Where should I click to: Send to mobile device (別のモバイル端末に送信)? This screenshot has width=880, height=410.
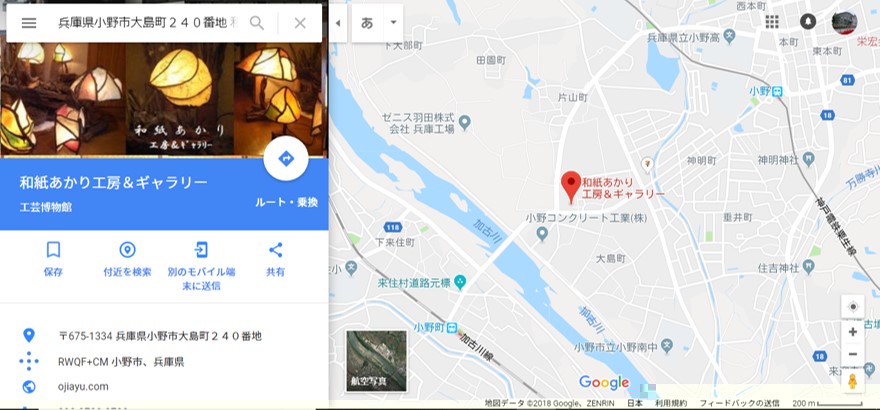201,262
